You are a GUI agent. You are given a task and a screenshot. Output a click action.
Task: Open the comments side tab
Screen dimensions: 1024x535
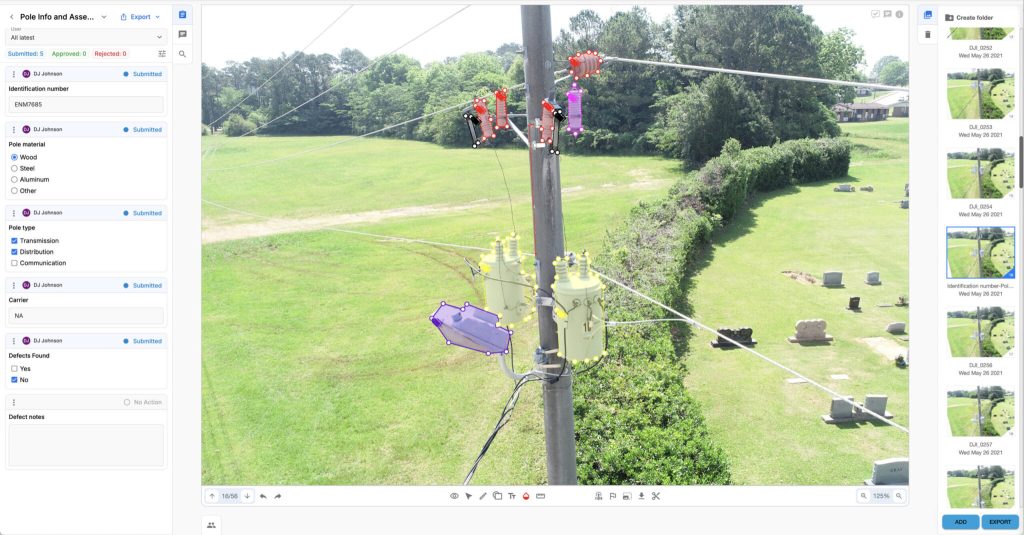coord(182,34)
